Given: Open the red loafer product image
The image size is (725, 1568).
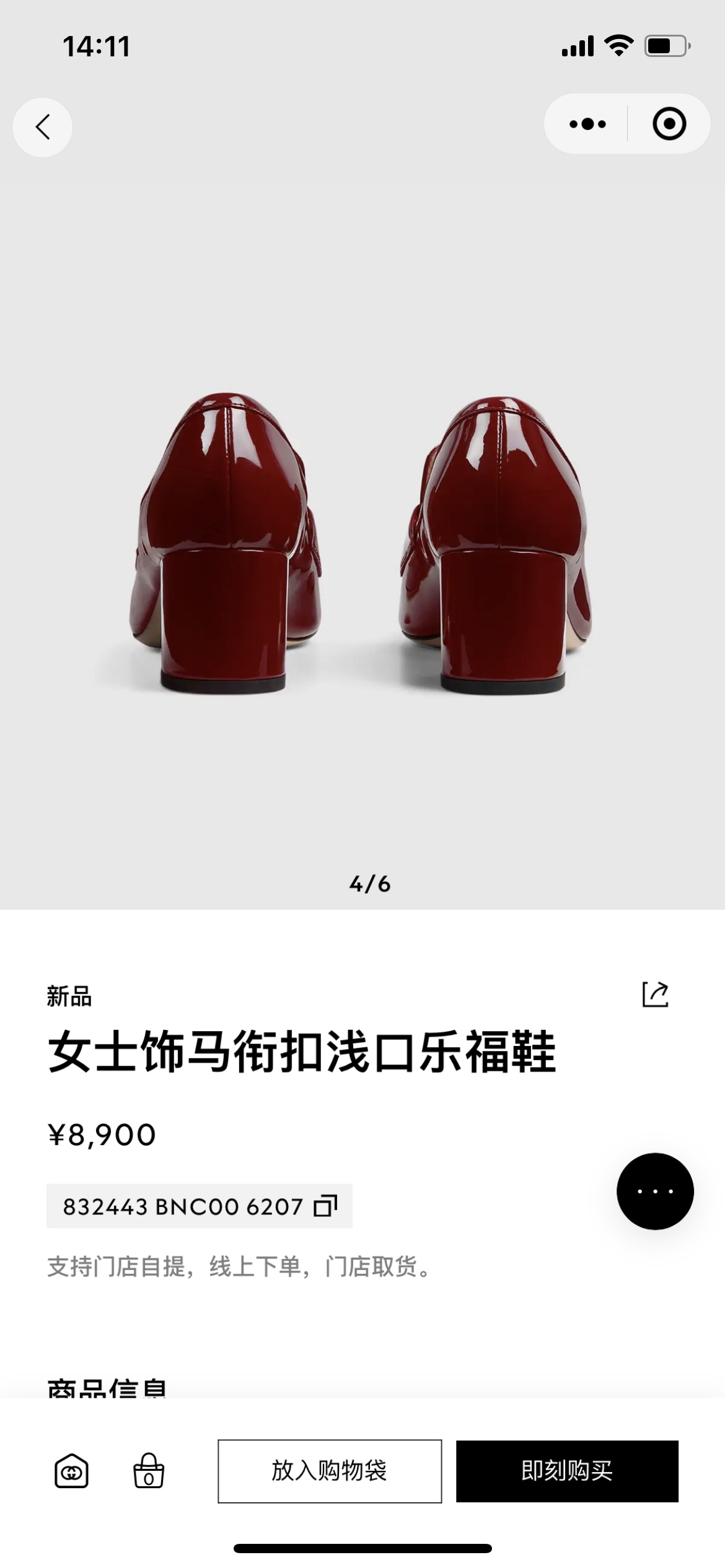Looking at the screenshot, I should click(362, 545).
